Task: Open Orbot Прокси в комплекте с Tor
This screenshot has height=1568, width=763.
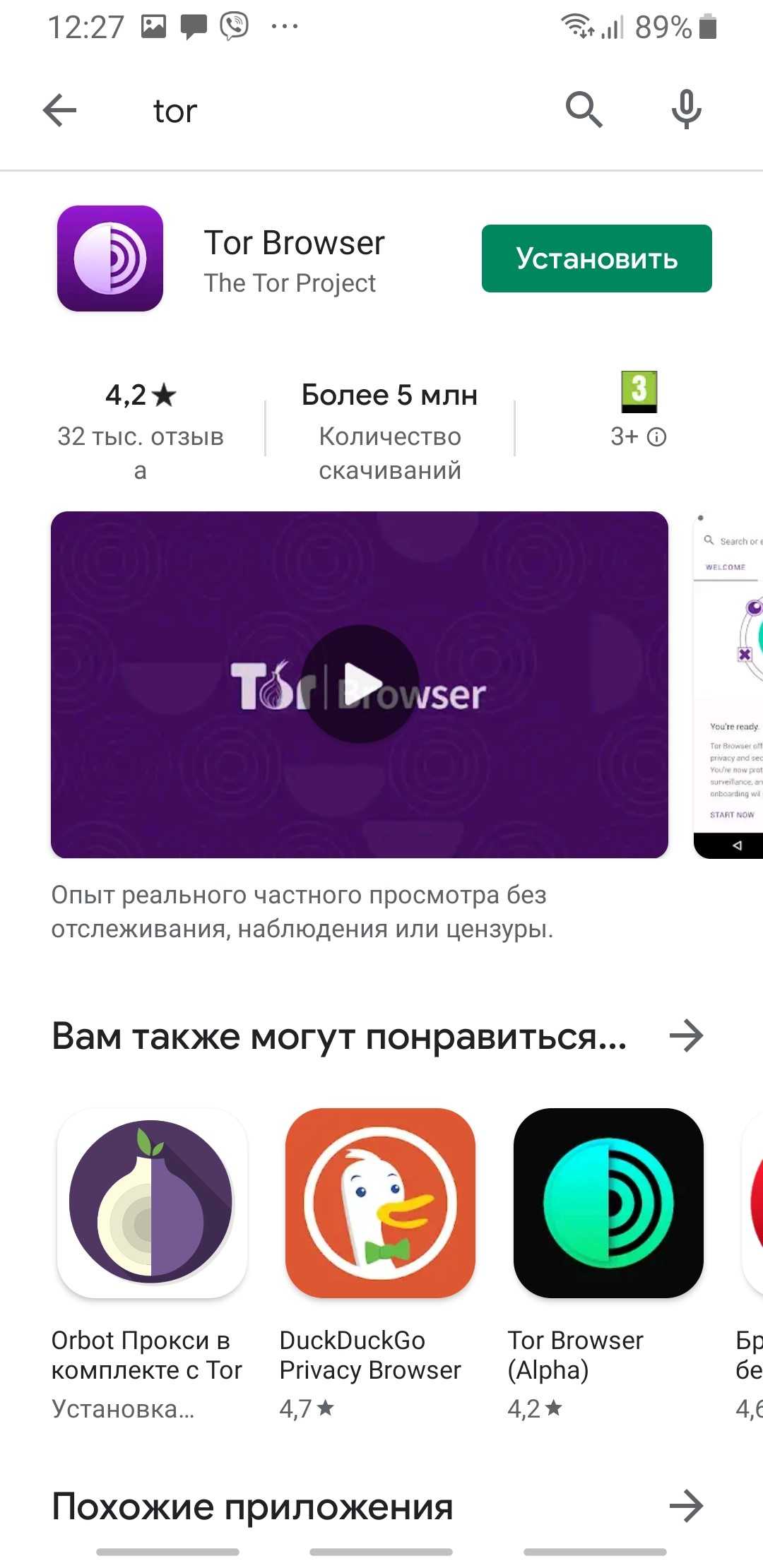Action: click(152, 1202)
